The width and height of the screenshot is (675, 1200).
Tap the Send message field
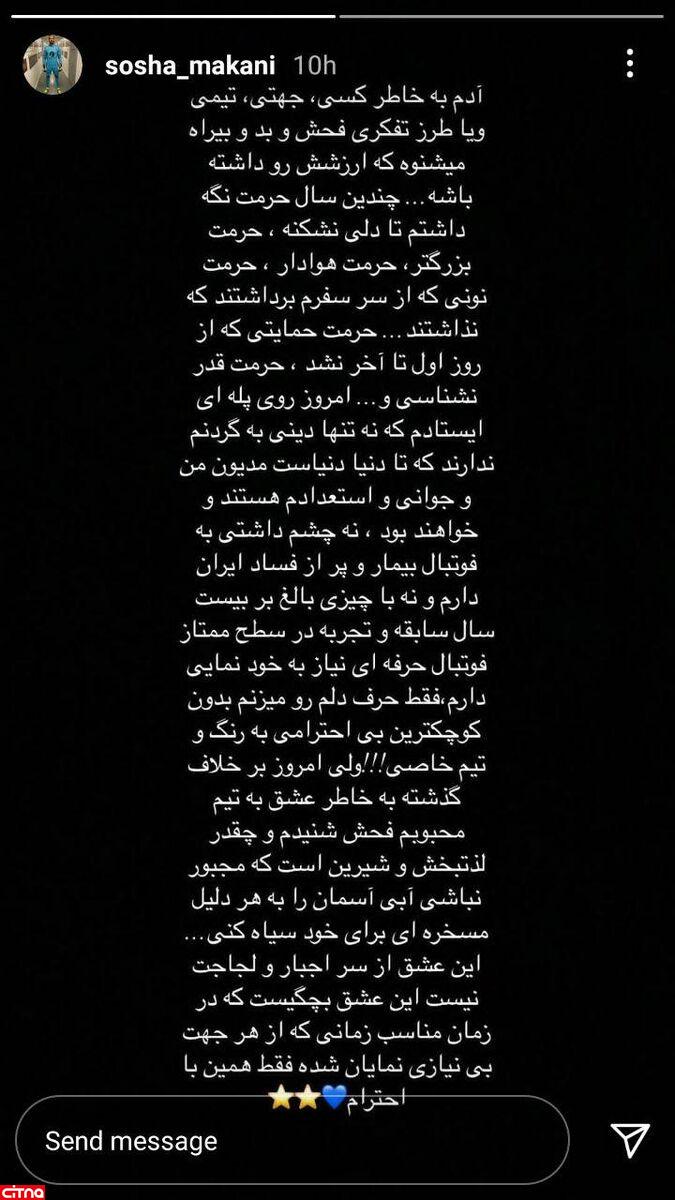[x=292, y=1140]
